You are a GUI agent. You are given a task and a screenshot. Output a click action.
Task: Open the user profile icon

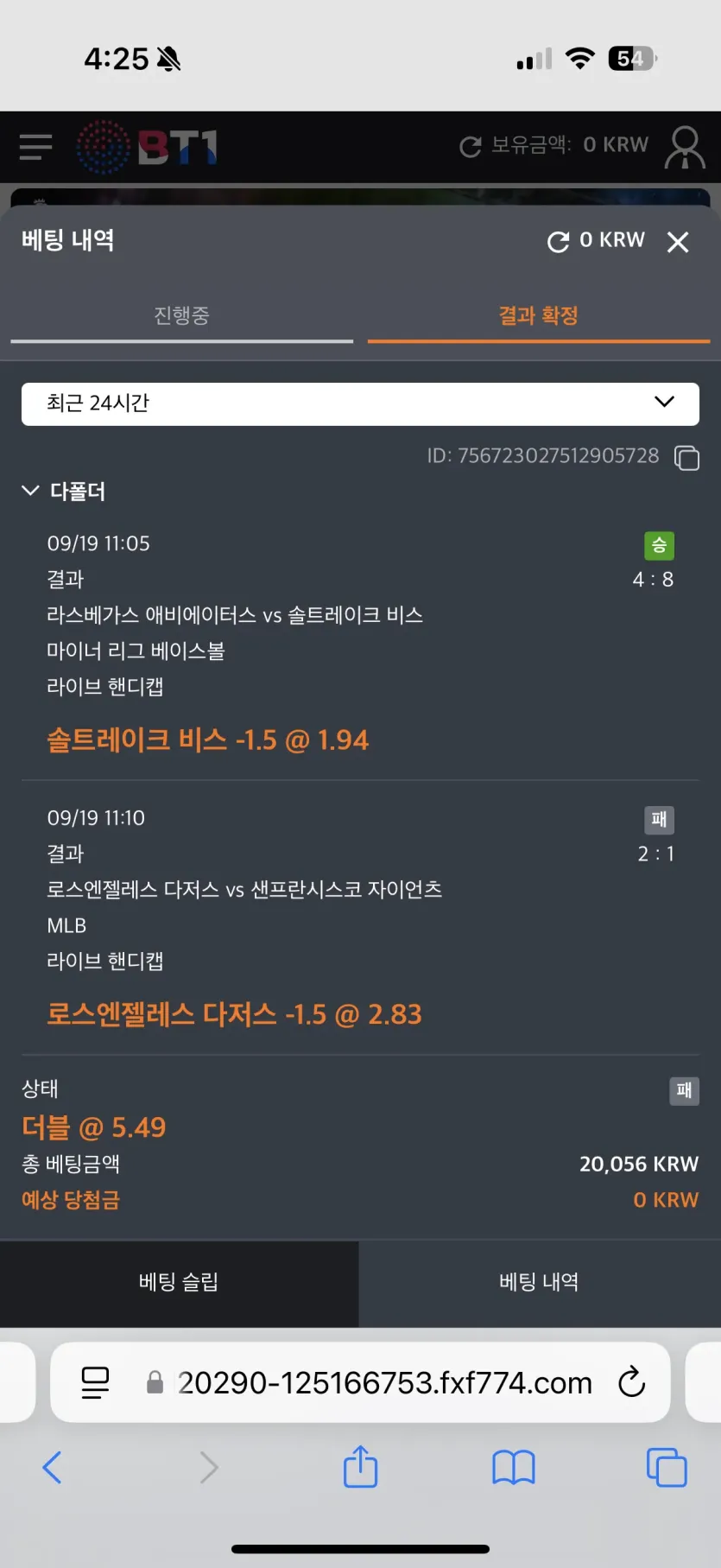tap(686, 147)
